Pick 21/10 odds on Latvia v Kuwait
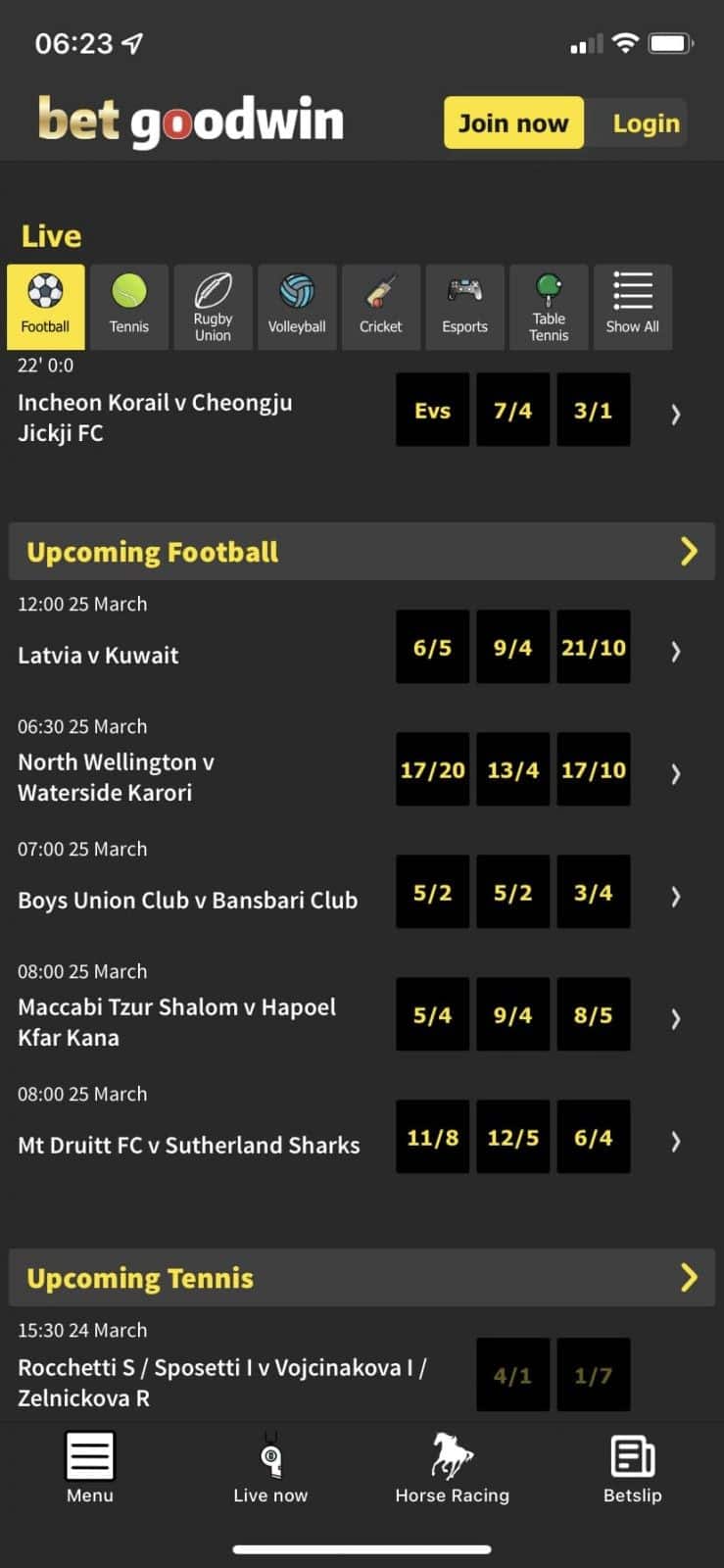This screenshot has height=1568, width=724. click(593, 648)
